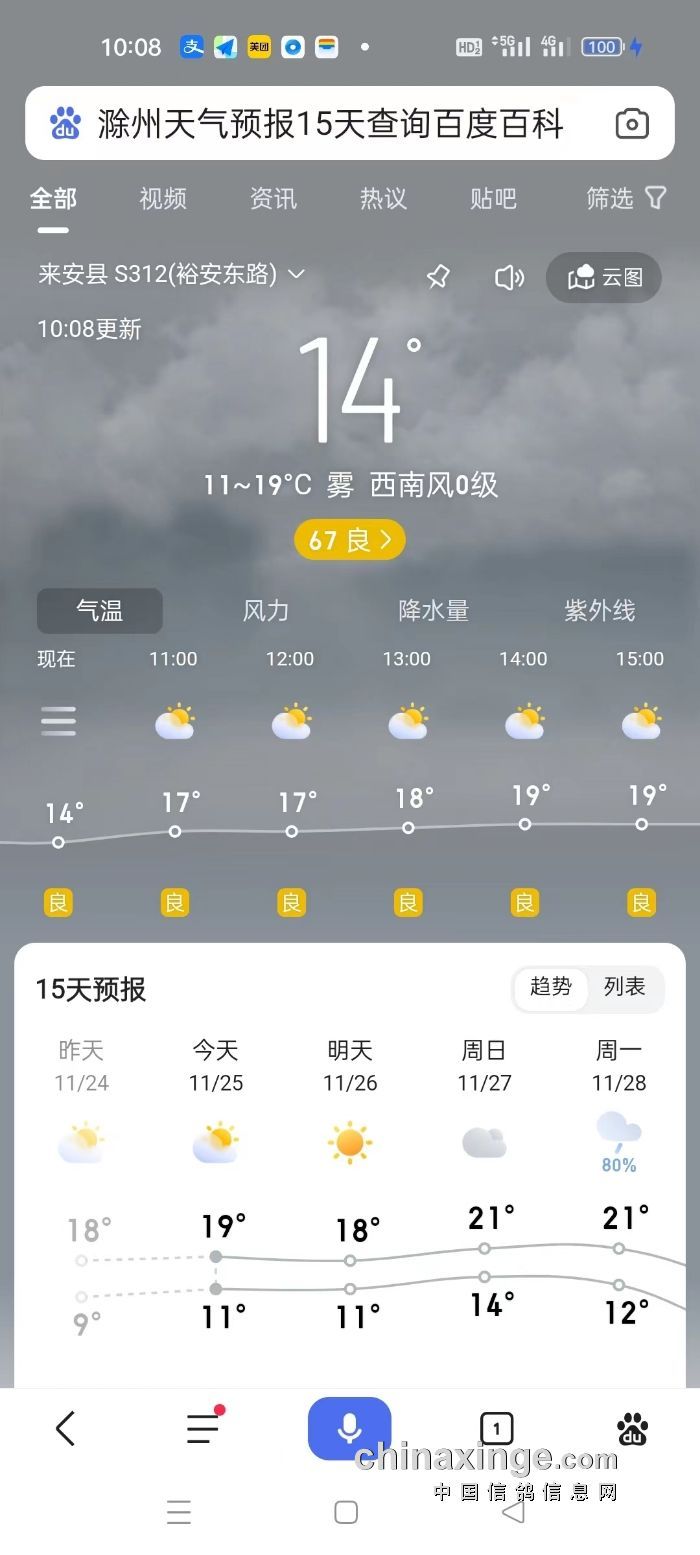Expand the 来安县 S312 location dropdown
The width and height of the screenshot is (700, 1555).
[296, 274]
